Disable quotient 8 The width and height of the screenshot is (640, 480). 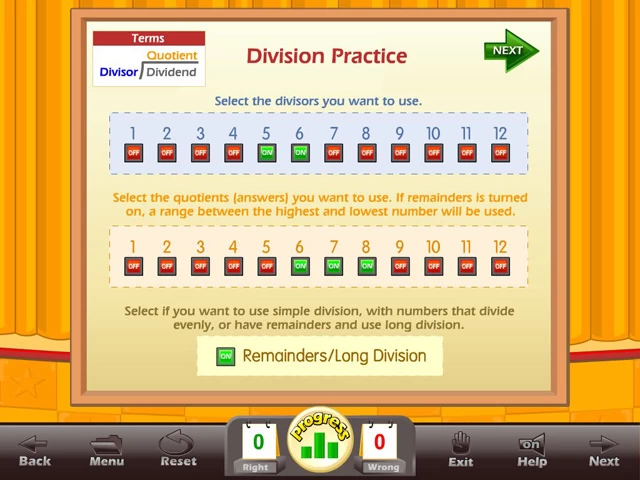click(367, 266)
